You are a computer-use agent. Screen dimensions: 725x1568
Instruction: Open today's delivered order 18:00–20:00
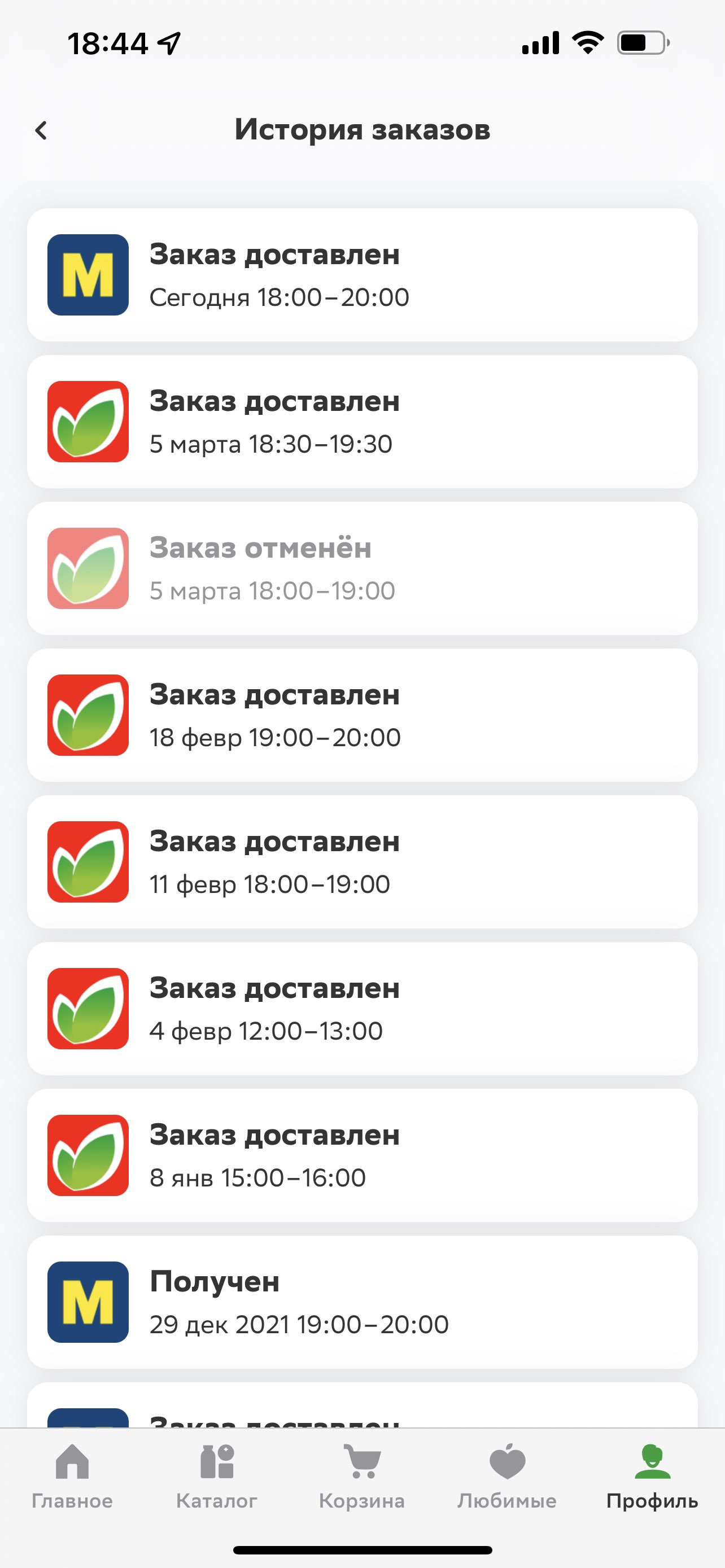point(362,275)
